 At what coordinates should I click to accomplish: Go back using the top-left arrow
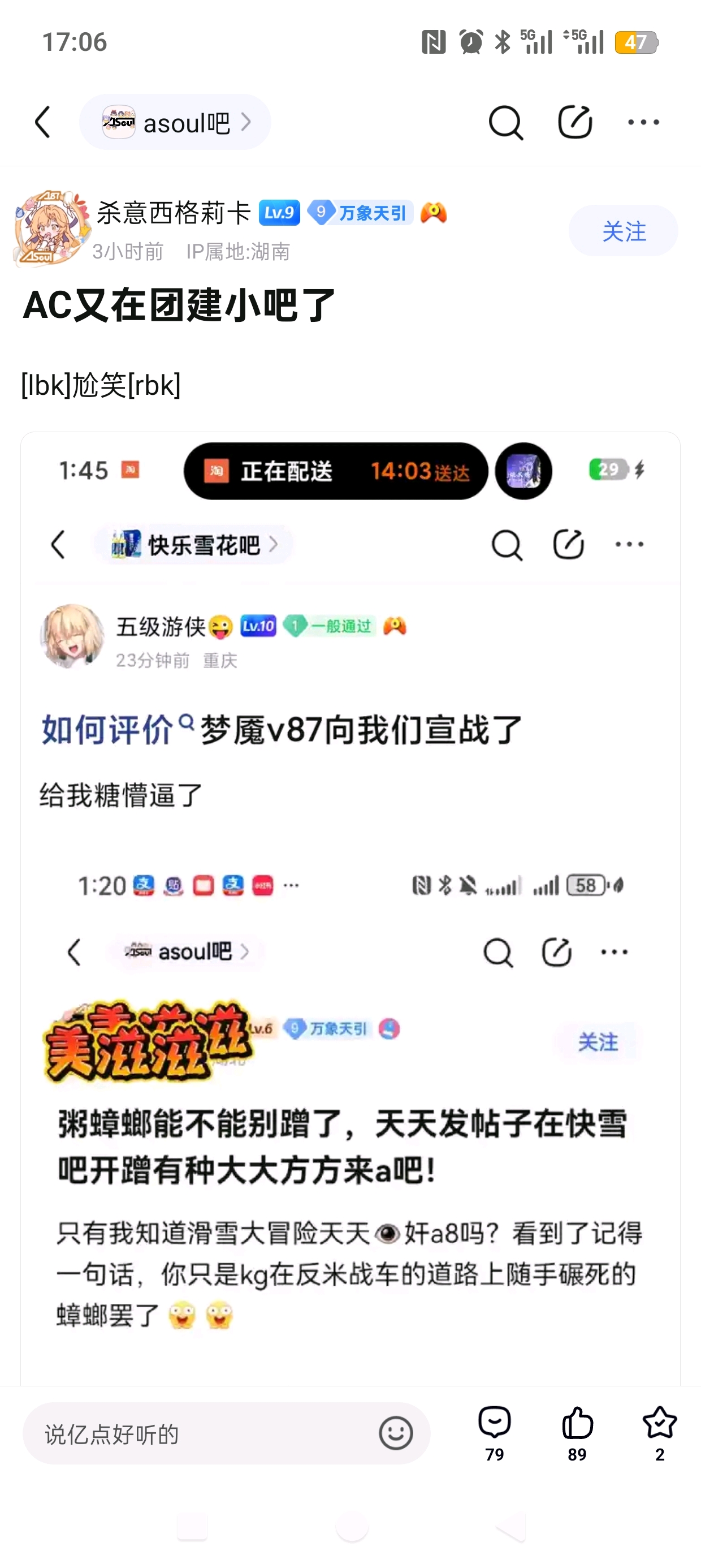click(x=42, y=122)
